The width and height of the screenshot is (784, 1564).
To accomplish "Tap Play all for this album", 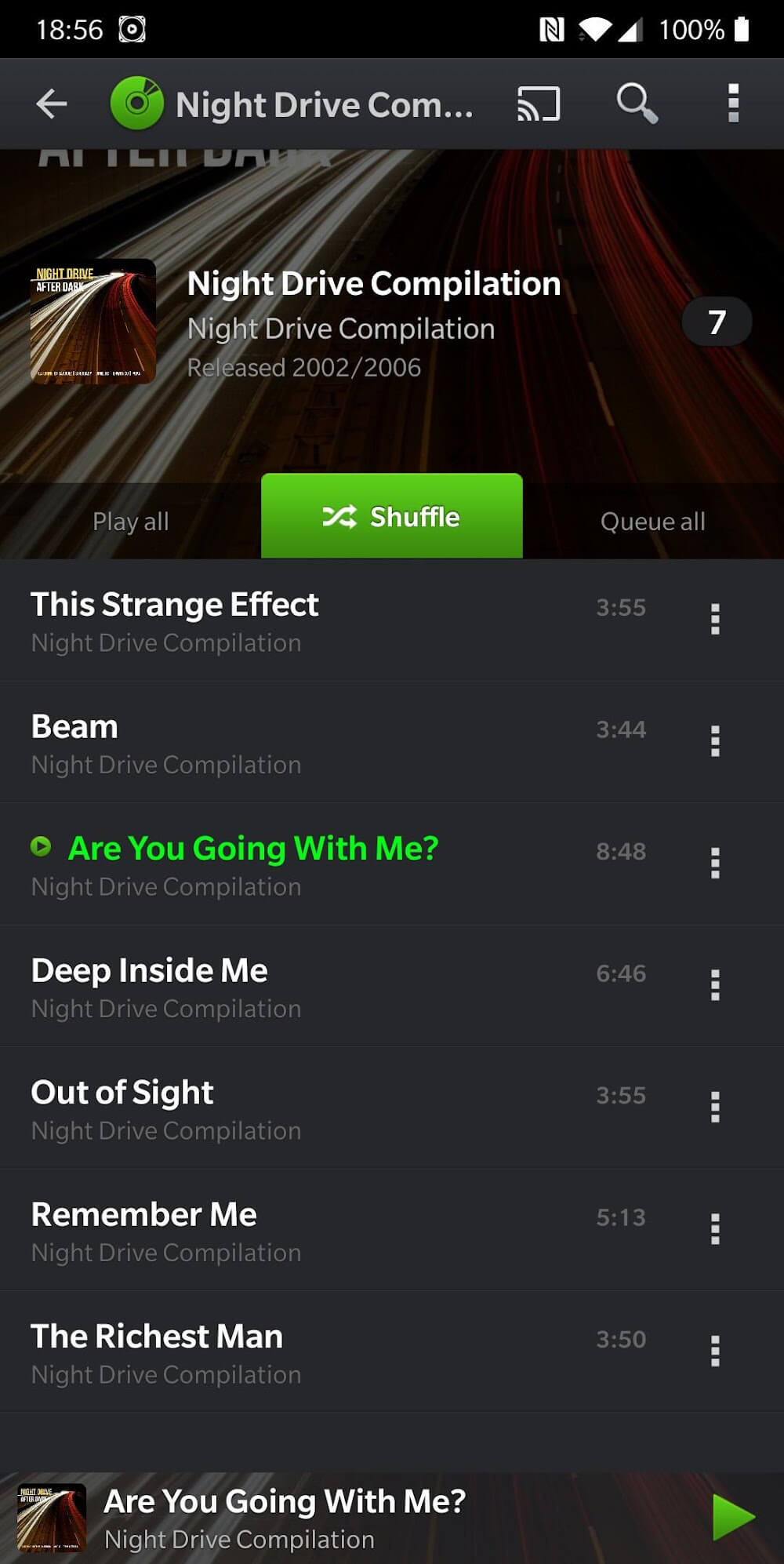I will (x=130, y=522).
